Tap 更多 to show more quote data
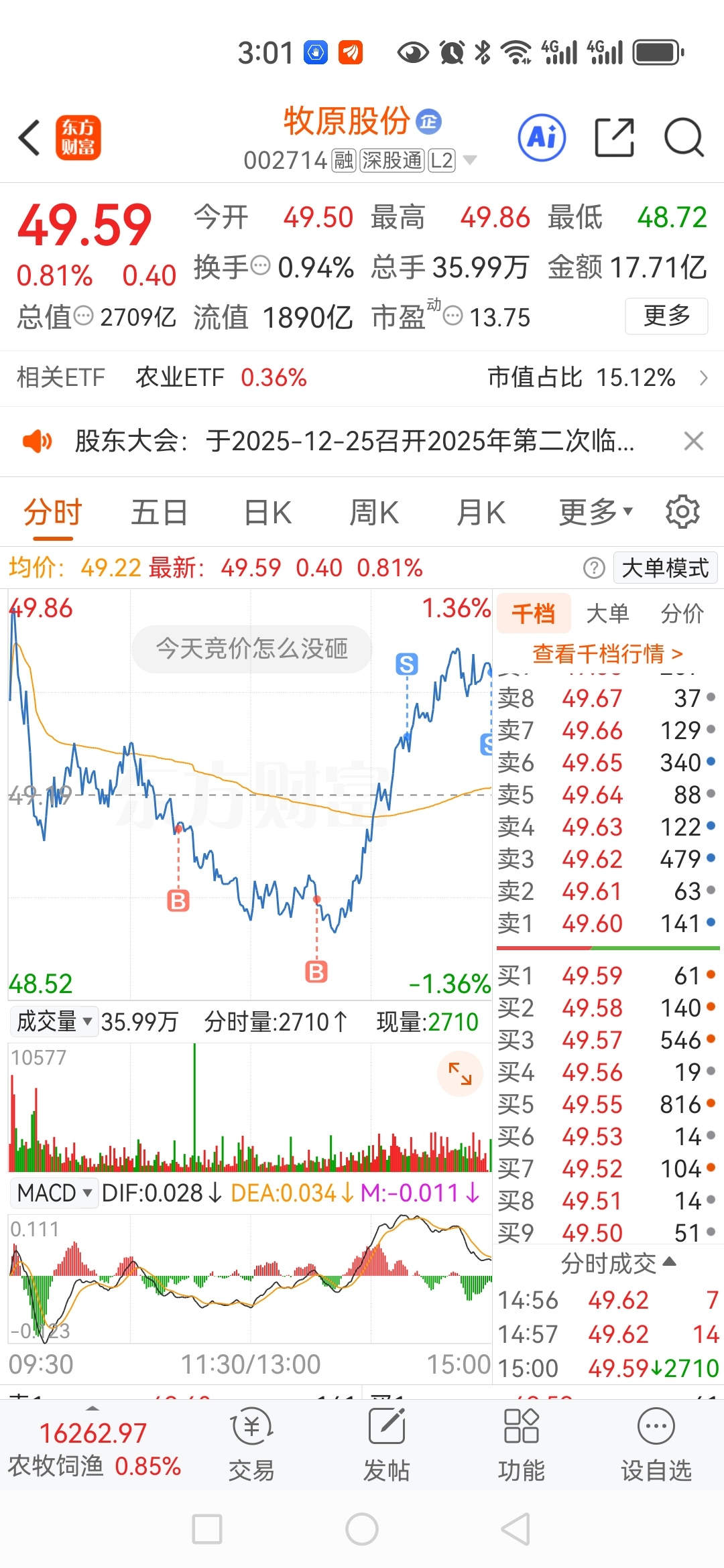This screenshot has width=724, height=1568. [x=666, y=316]
